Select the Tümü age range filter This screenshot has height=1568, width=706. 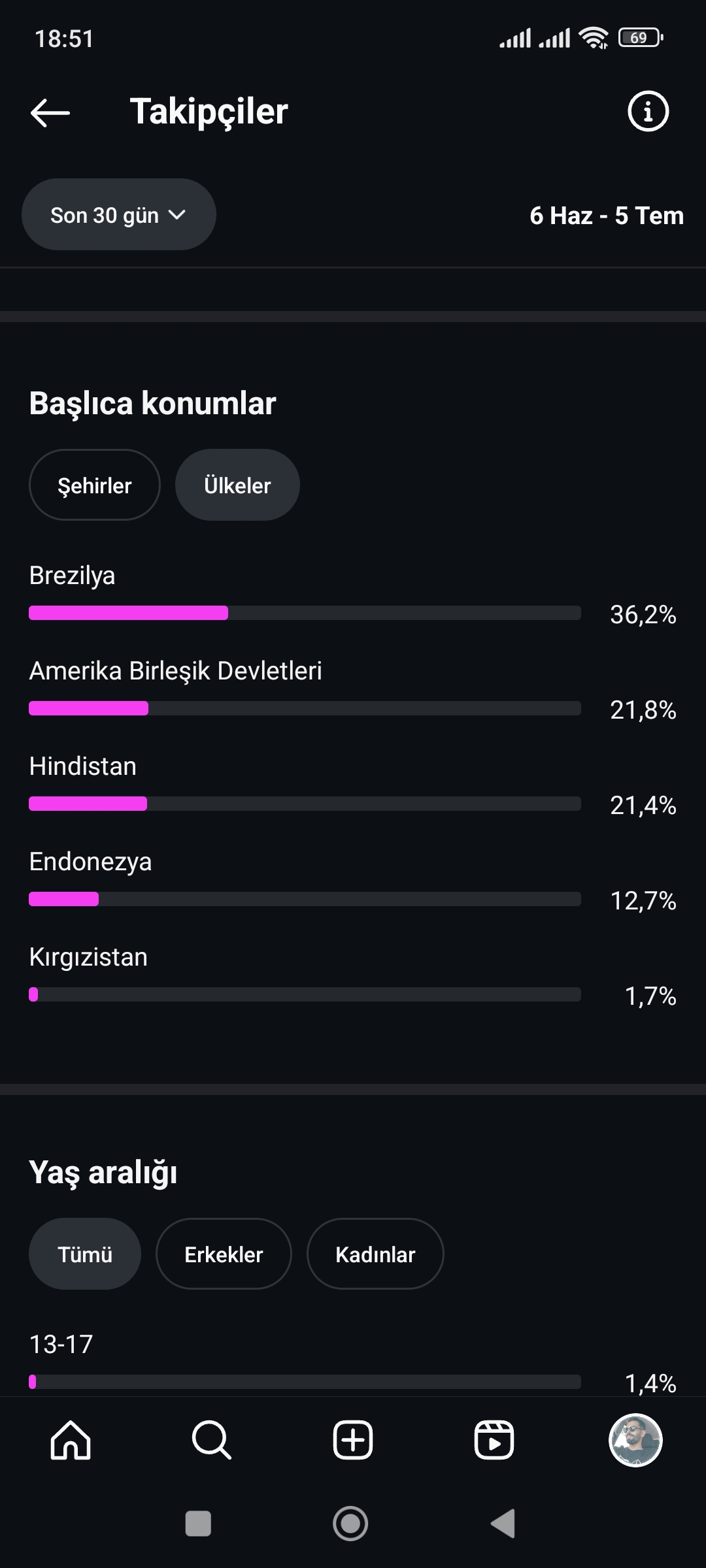point(85,1254)
